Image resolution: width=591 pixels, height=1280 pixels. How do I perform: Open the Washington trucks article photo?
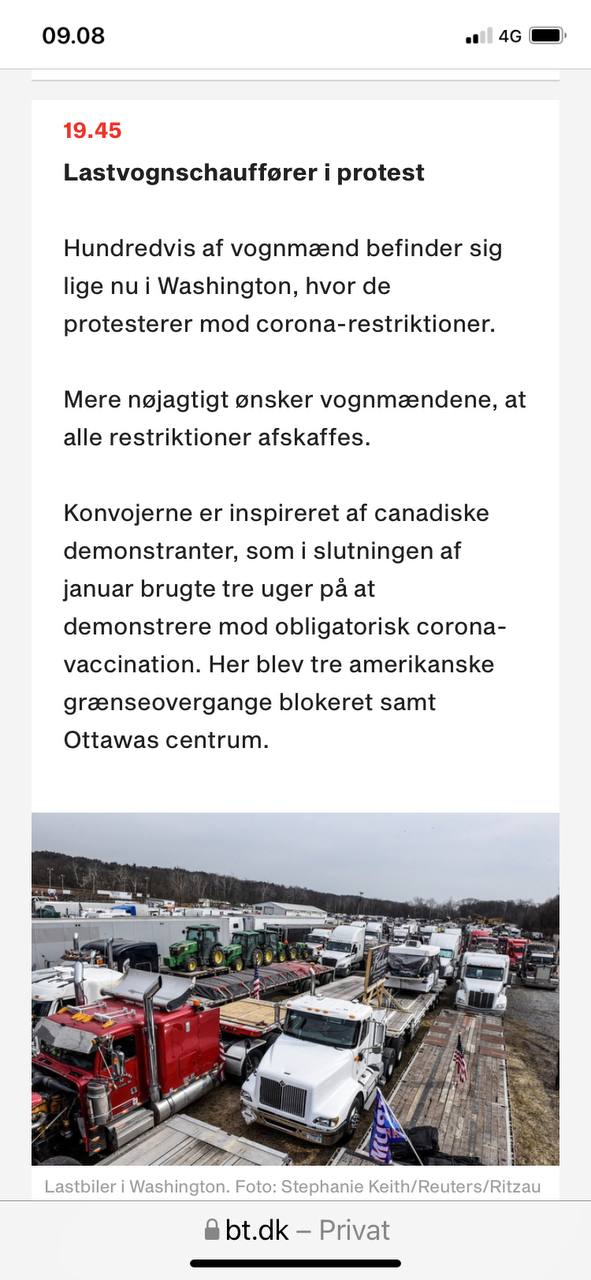(295, 989)
